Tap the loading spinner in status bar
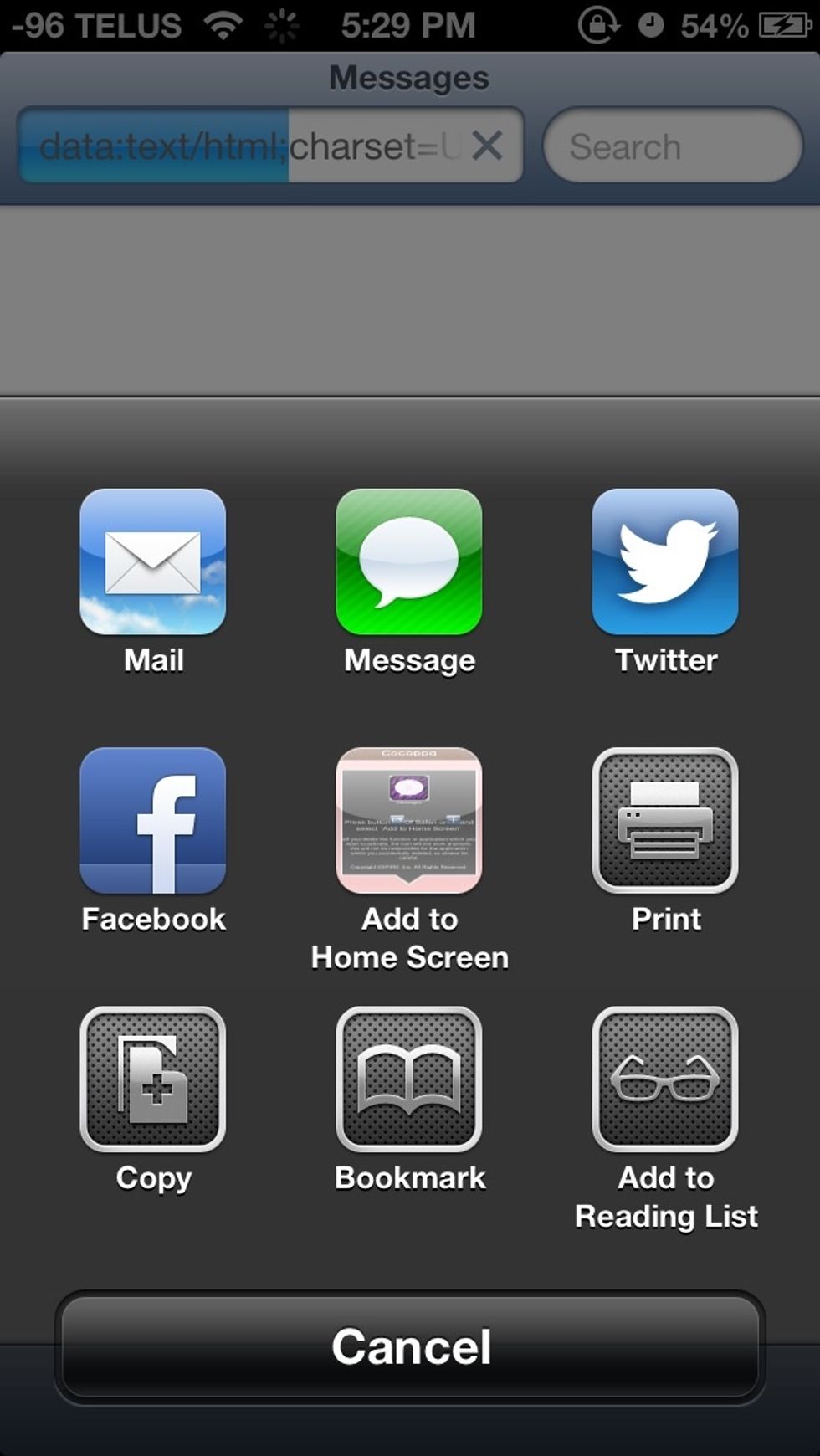Image resolution: width=820 pixels, height=1456 pixels. [x=282, y=23]
